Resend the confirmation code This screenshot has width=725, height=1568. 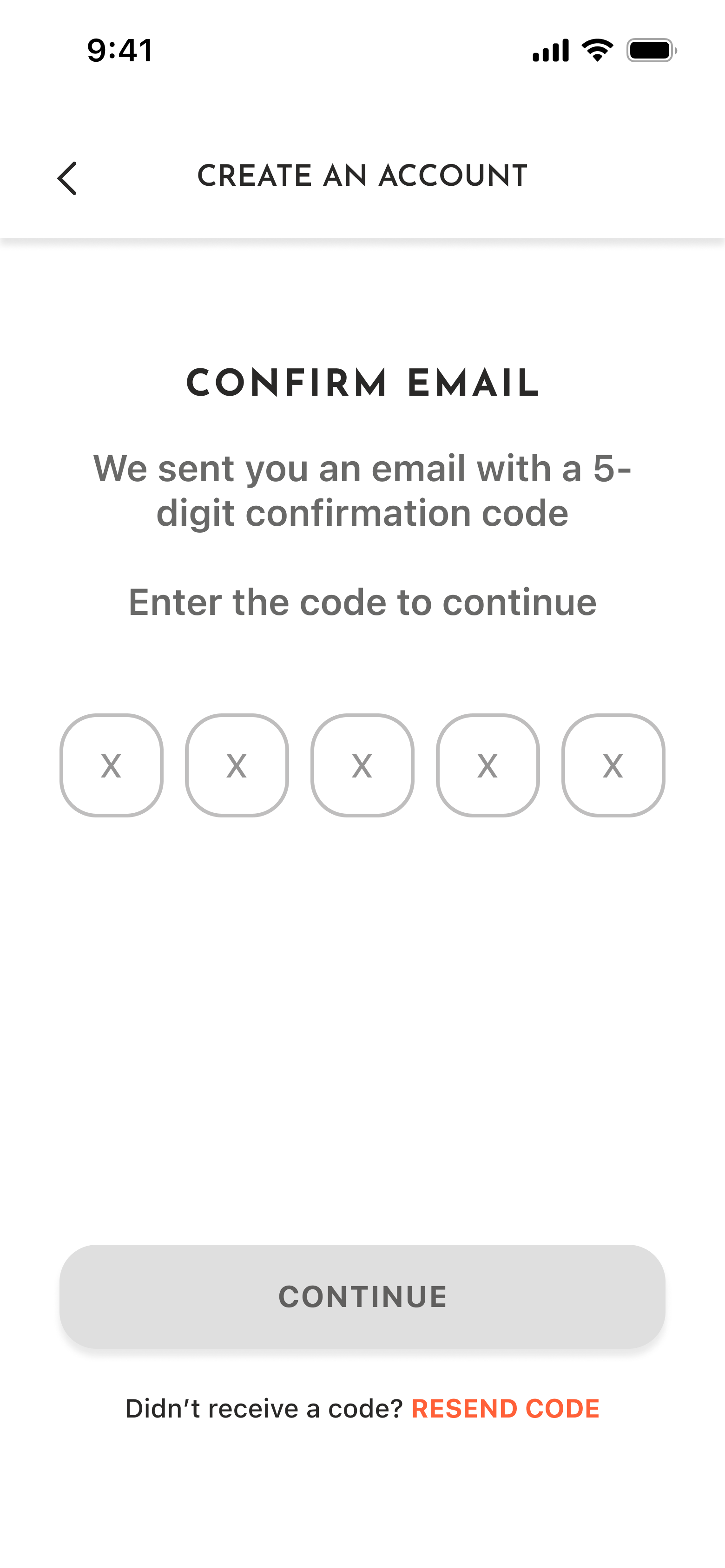[505, 1409]
